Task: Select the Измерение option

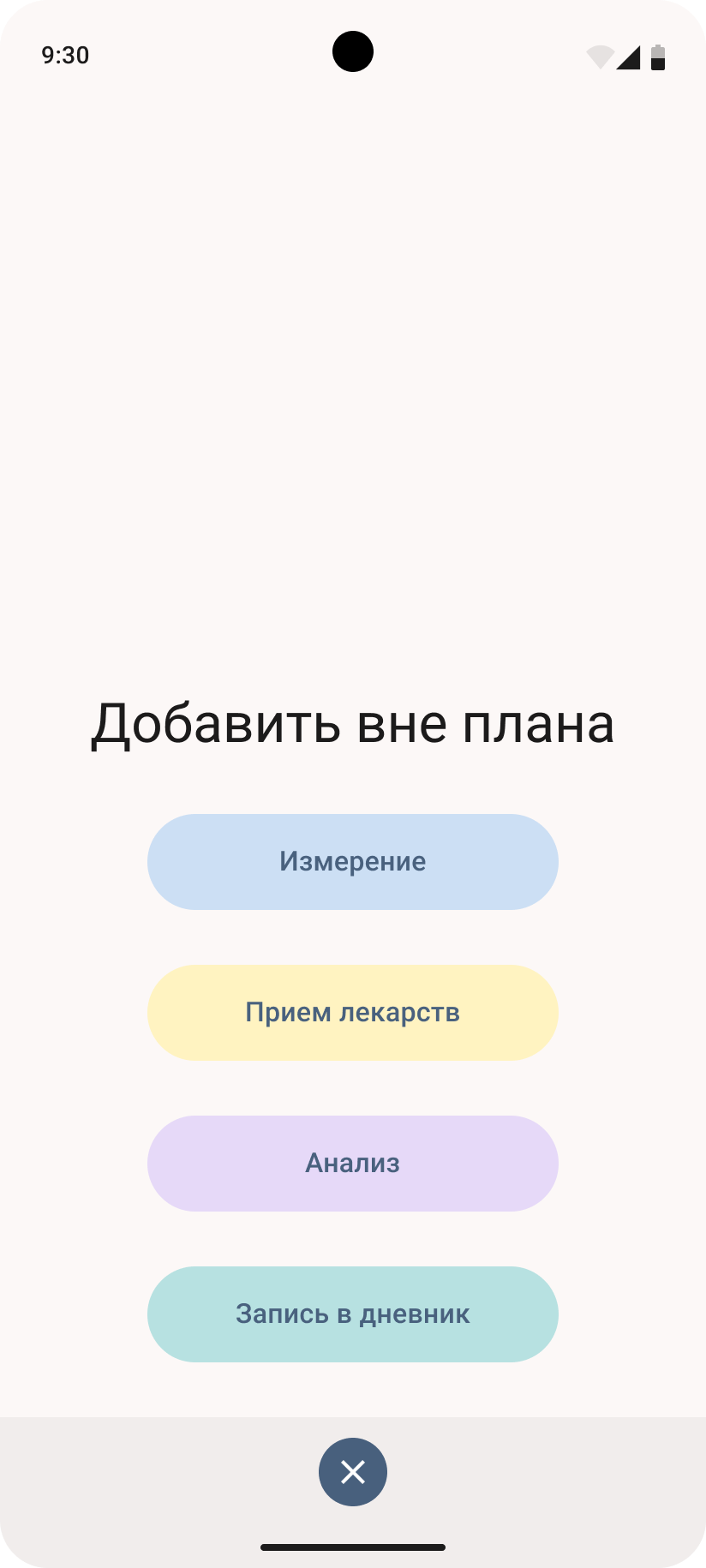Action: (x=352, y=861)
